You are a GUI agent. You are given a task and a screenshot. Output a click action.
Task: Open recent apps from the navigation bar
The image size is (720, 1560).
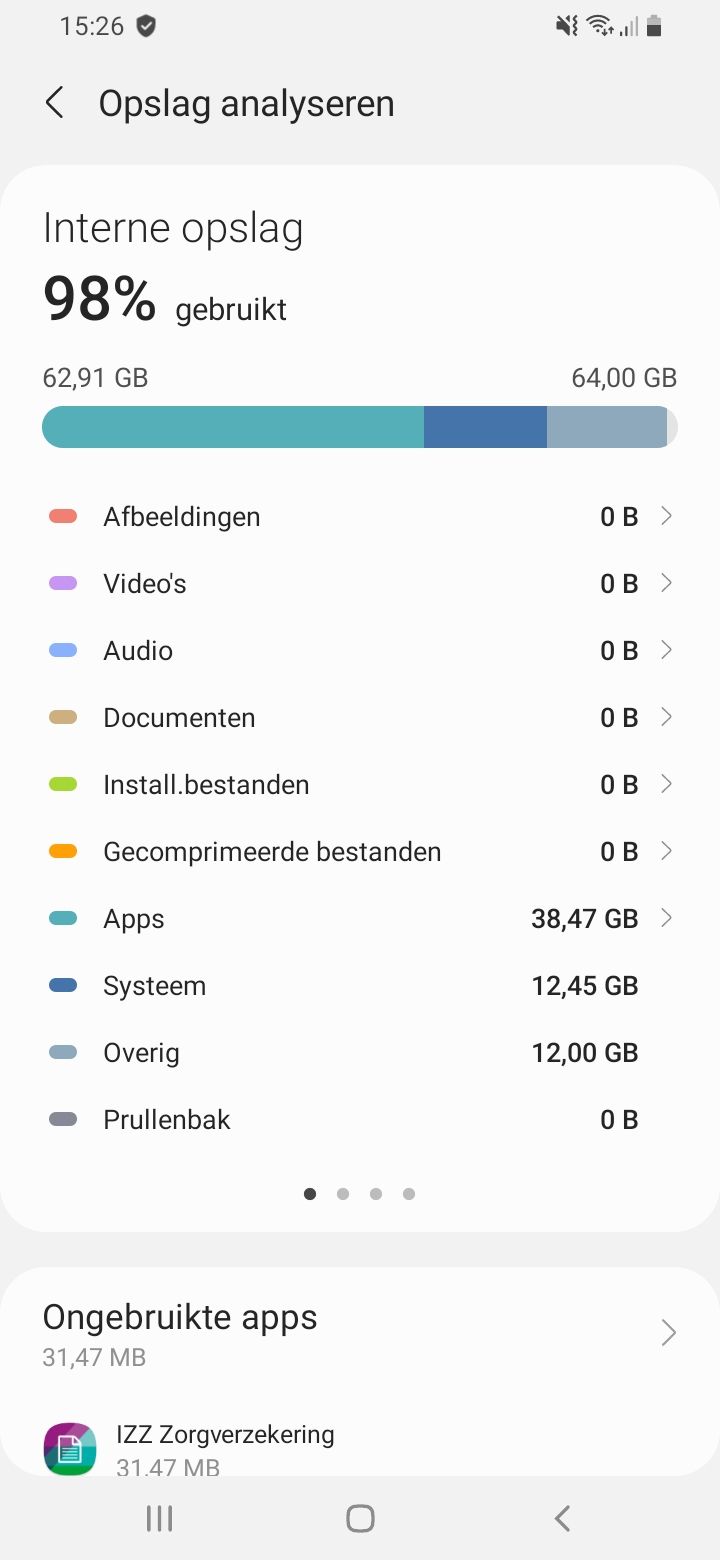click(x=158, y=1517)
